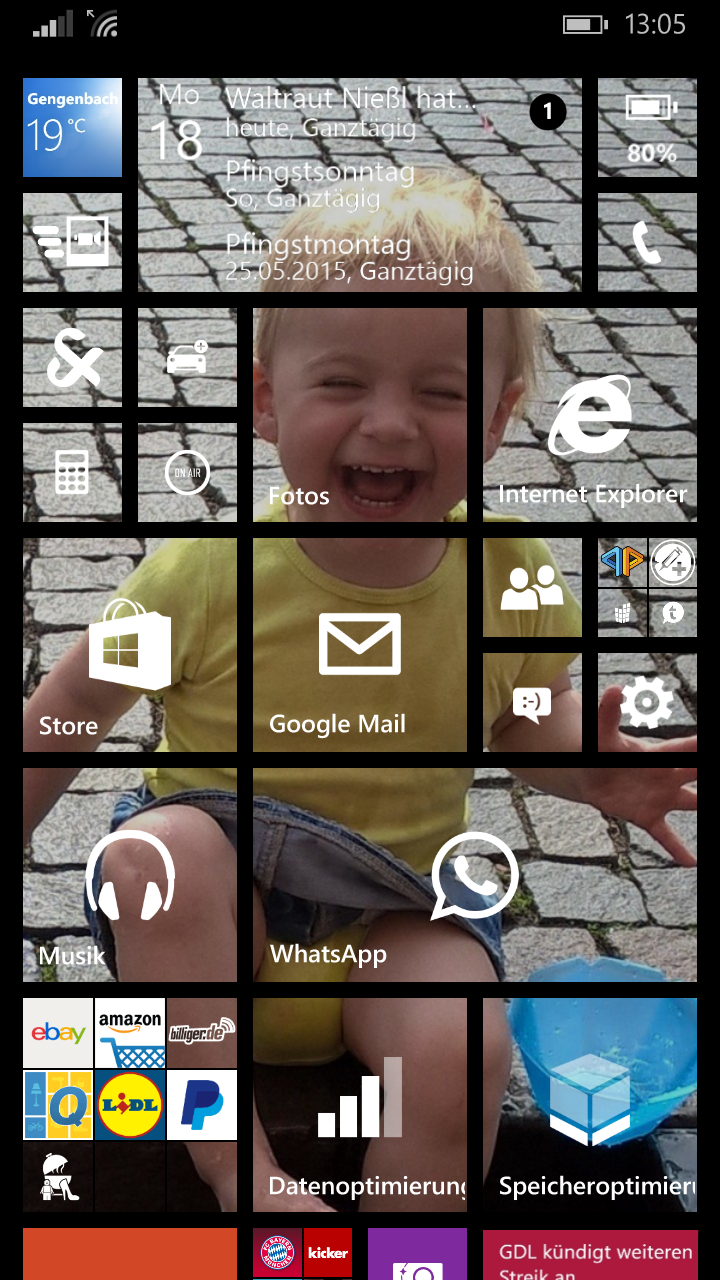Open the ampersand app tile
Image resolution: width=720 pixels, height=1280 pixels.
(72, 357)
